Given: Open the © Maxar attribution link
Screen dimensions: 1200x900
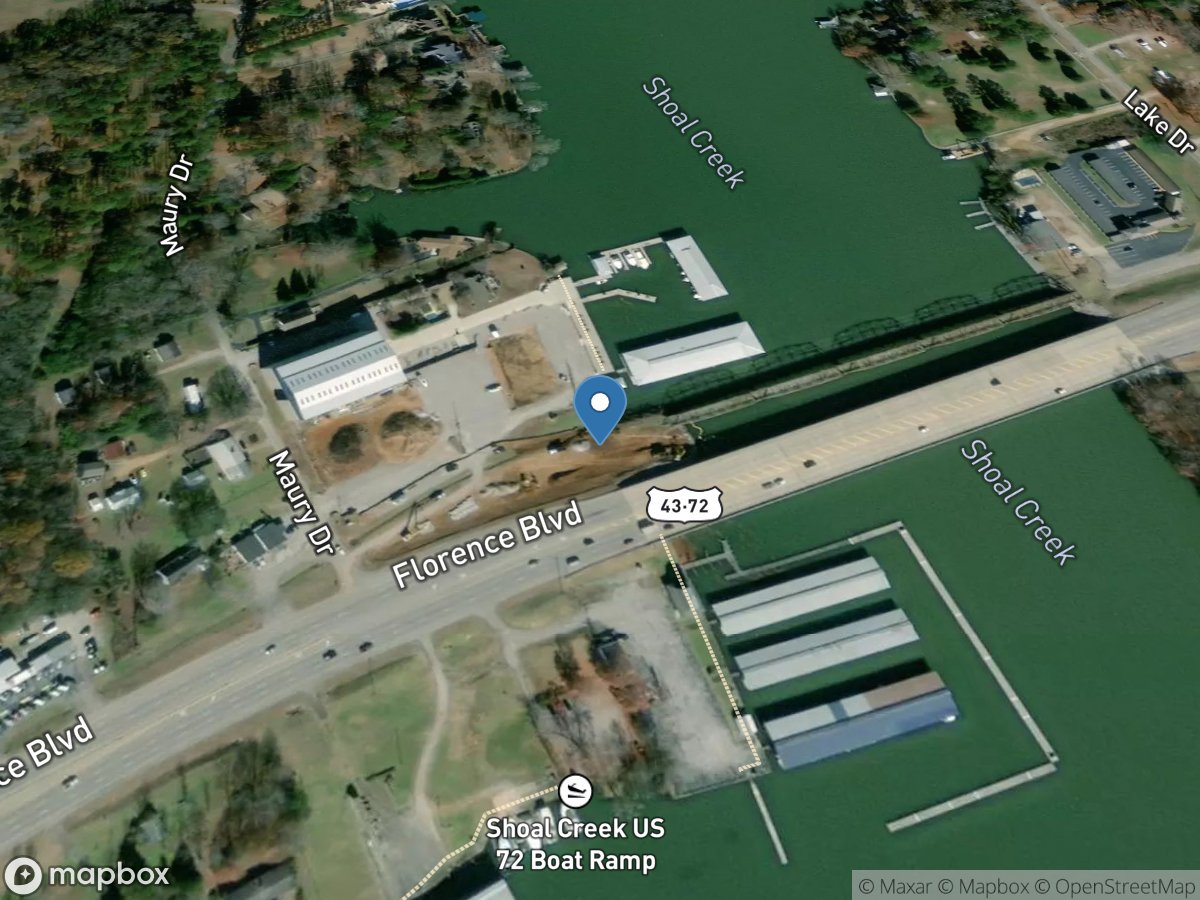Looking at the screenshot, I should 894,886.
